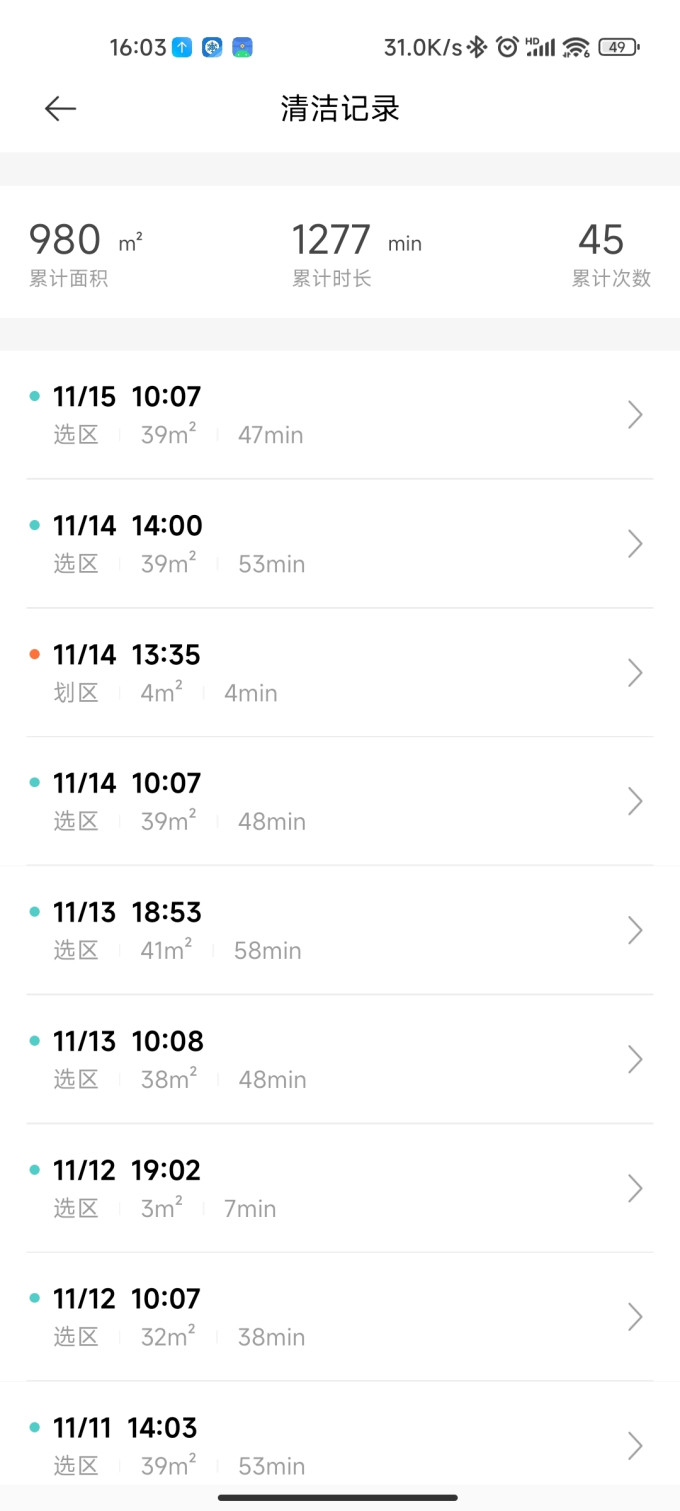This screenshot has width=680, height=1511.
Task: View the 11/11 14:03 cleaning record
Action: pyautogui.click(x=340, y=1446)
